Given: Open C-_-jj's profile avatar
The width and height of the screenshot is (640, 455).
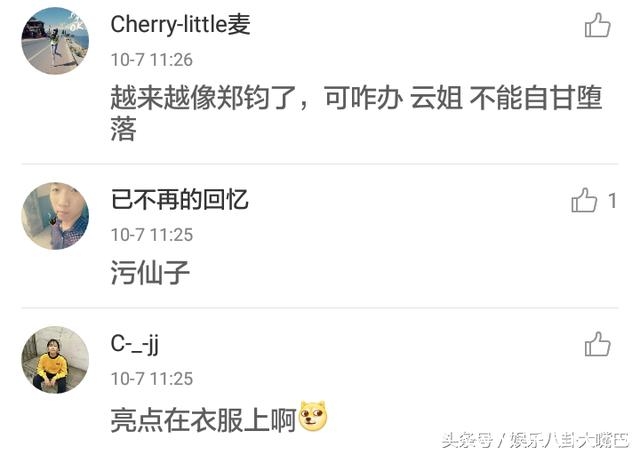Looking at the screenshot, I should coord(55,359).
